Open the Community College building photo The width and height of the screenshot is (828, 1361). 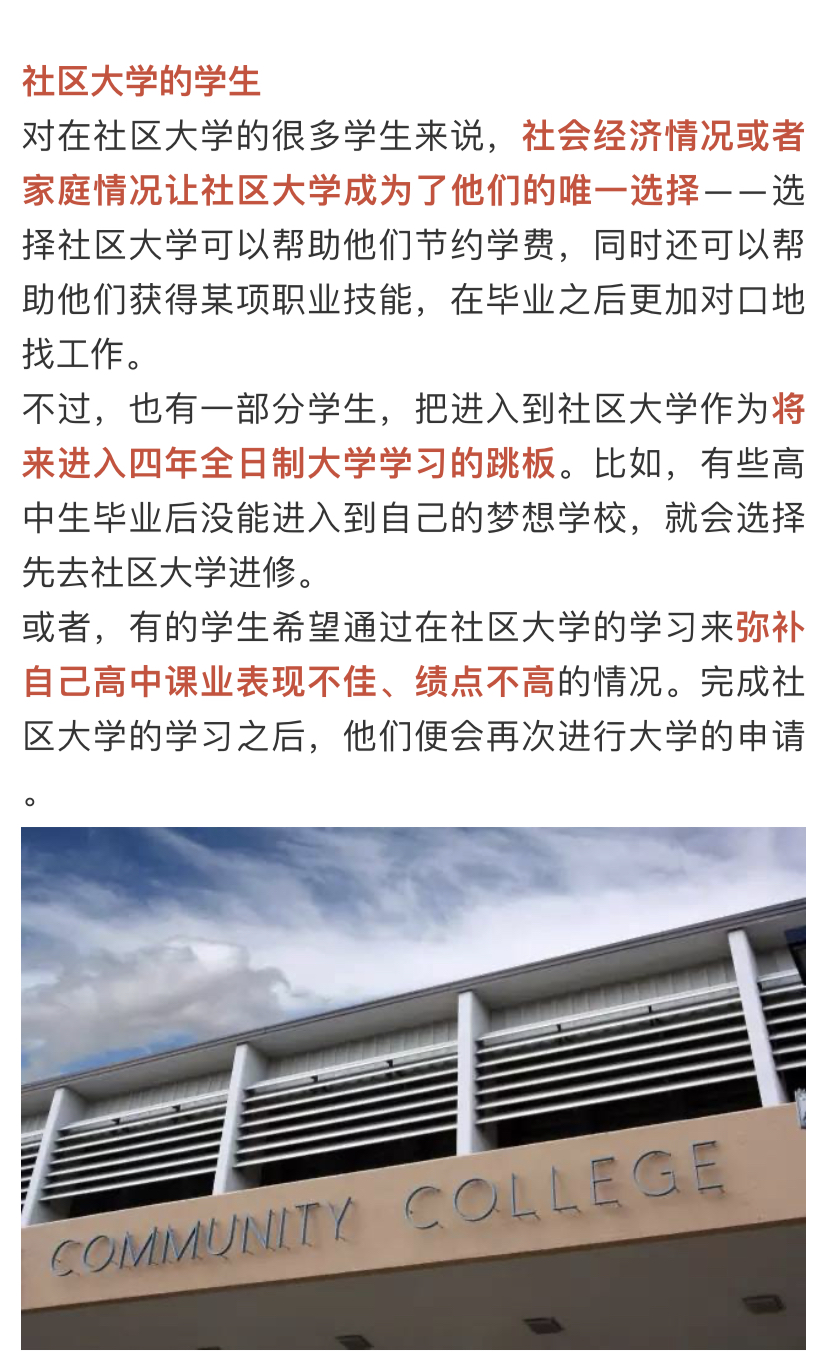pyautogui.click(x=413, y=1087)
